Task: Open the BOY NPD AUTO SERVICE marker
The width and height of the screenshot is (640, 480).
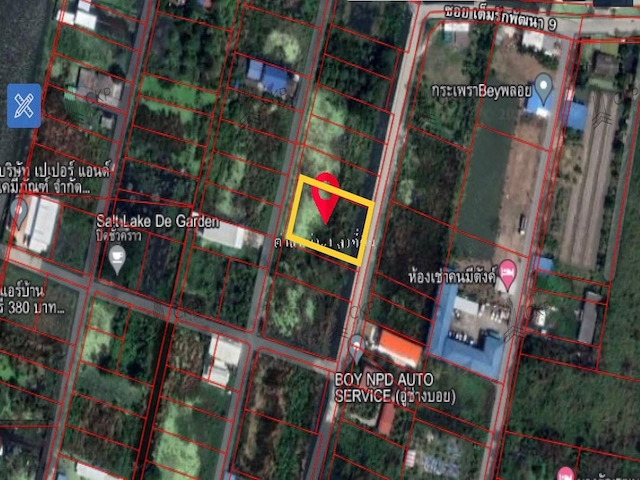Action: coord(358,346)
